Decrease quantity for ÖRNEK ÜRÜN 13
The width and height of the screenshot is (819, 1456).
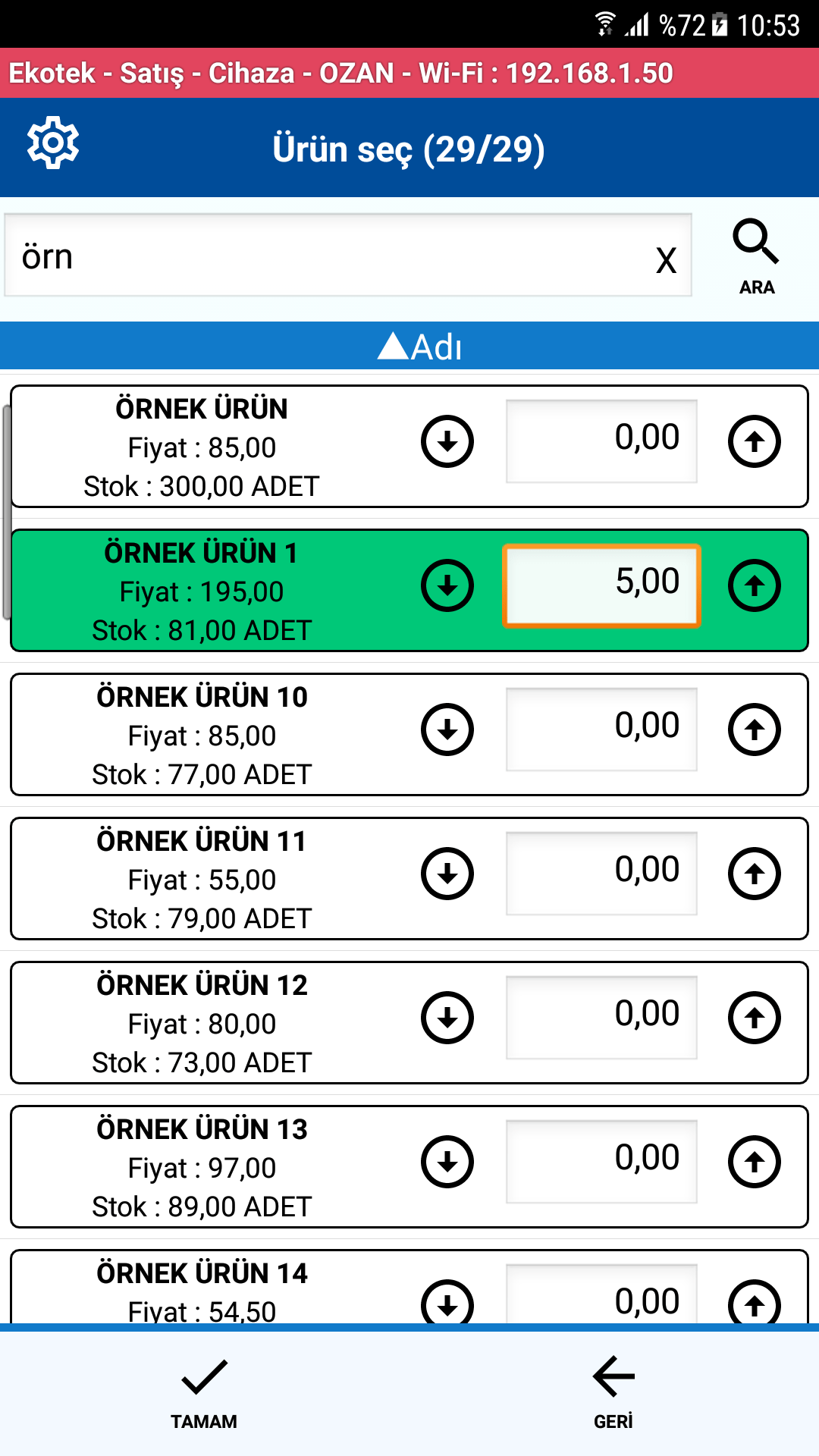tap(447, 1162)
